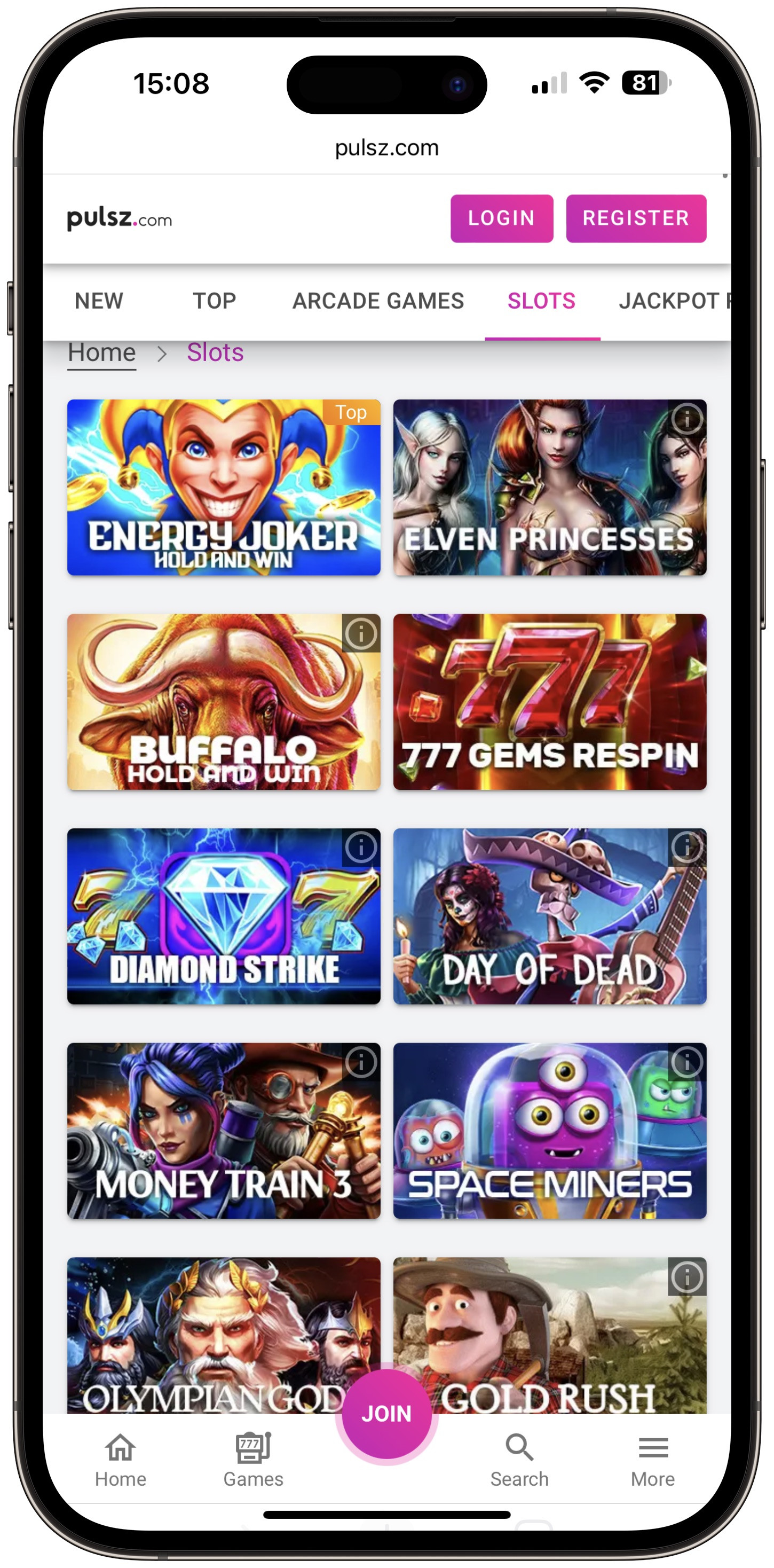The width and height of the screenshot is (774, 1568).
Task: Tap the info icon on Diamond Strike
Action: 360,846
